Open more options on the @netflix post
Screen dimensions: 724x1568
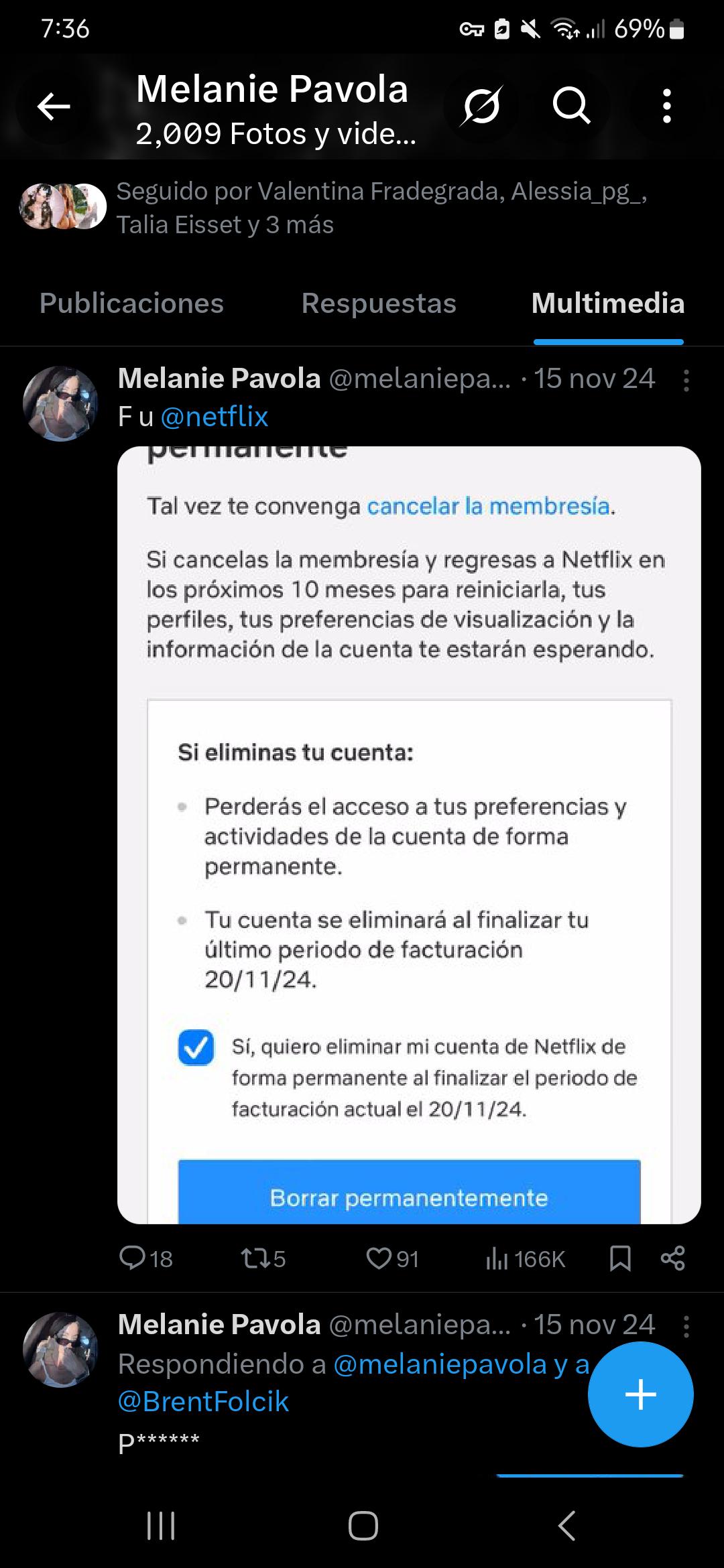686,381
